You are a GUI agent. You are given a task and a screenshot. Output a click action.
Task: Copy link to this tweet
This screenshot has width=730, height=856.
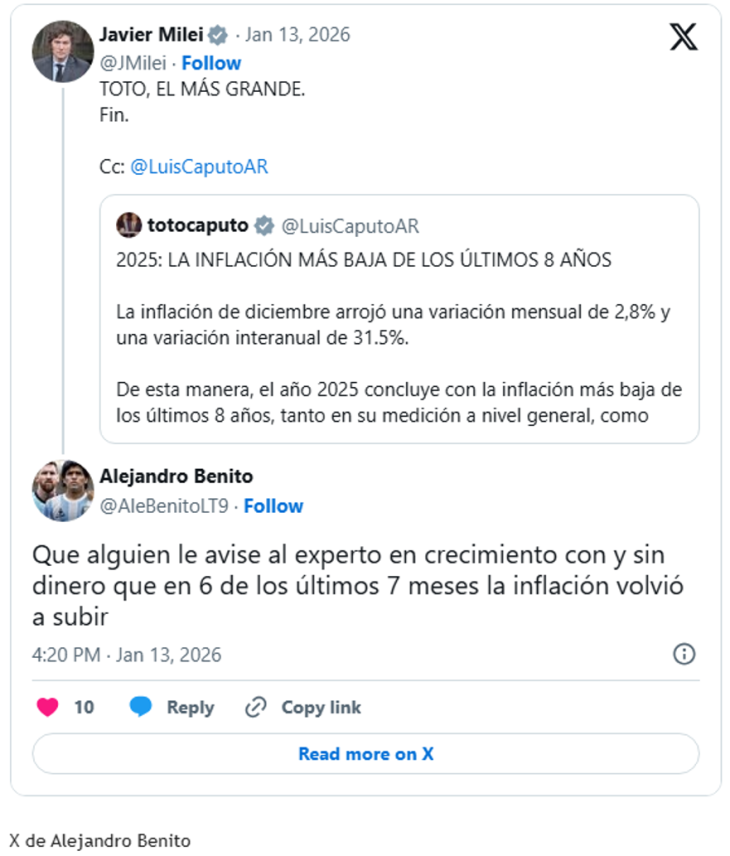(303, 707)
